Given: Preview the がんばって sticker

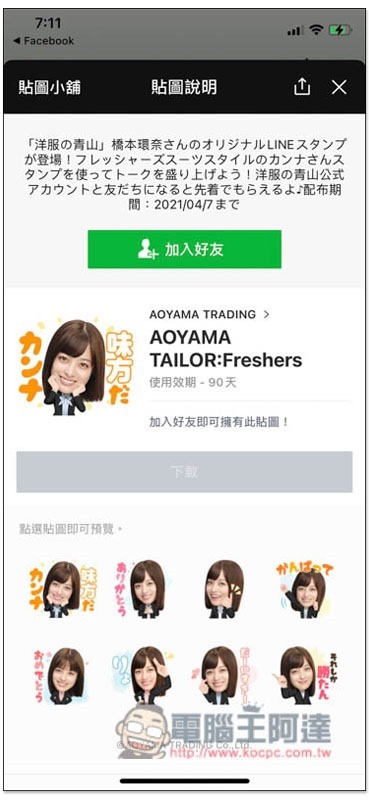Looking at the screenshot, I should (304, 588).
